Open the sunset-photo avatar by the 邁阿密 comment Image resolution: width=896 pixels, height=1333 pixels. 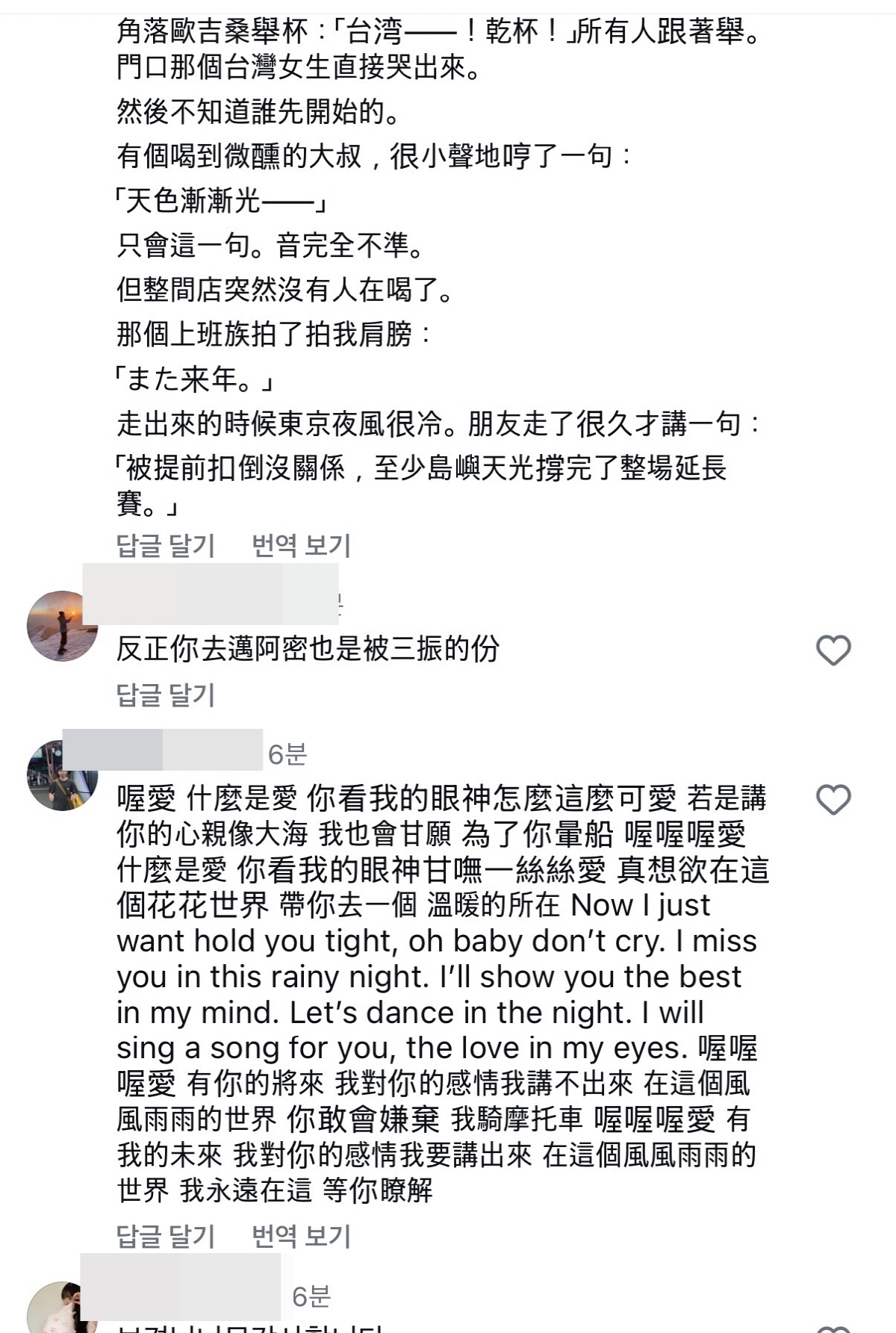61,626
